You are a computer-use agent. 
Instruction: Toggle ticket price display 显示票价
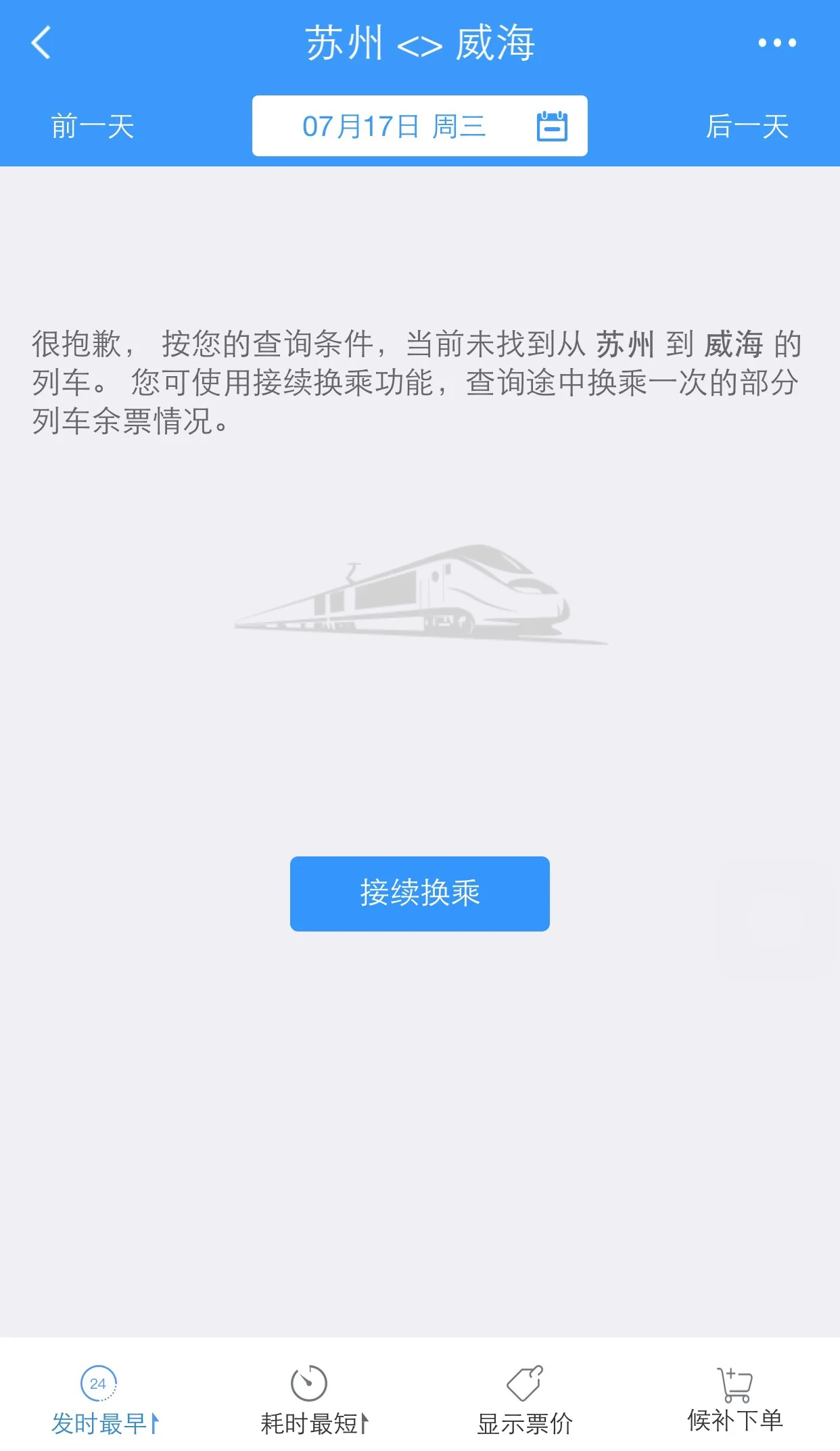coord(524,1424)
